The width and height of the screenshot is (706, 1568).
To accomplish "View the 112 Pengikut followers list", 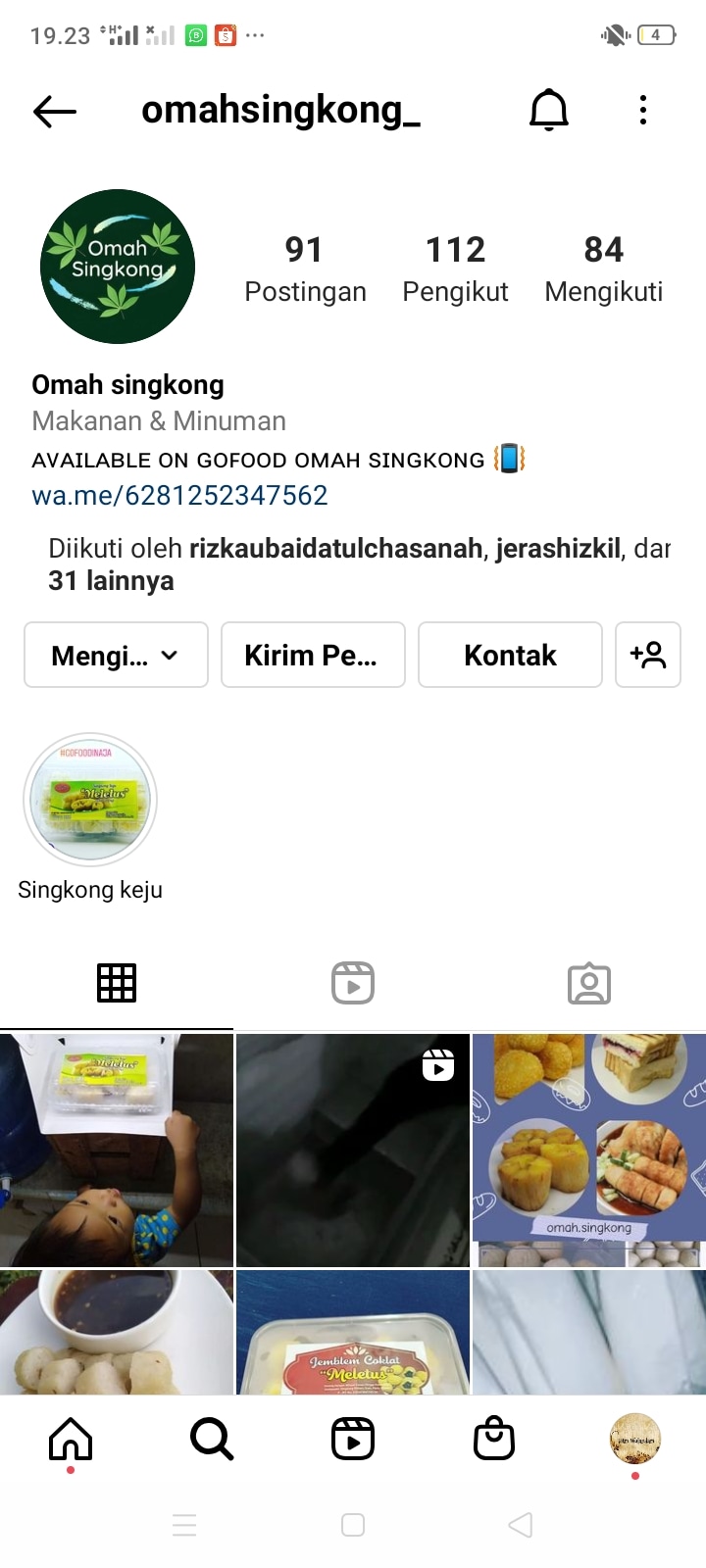I will coord(455,269).
